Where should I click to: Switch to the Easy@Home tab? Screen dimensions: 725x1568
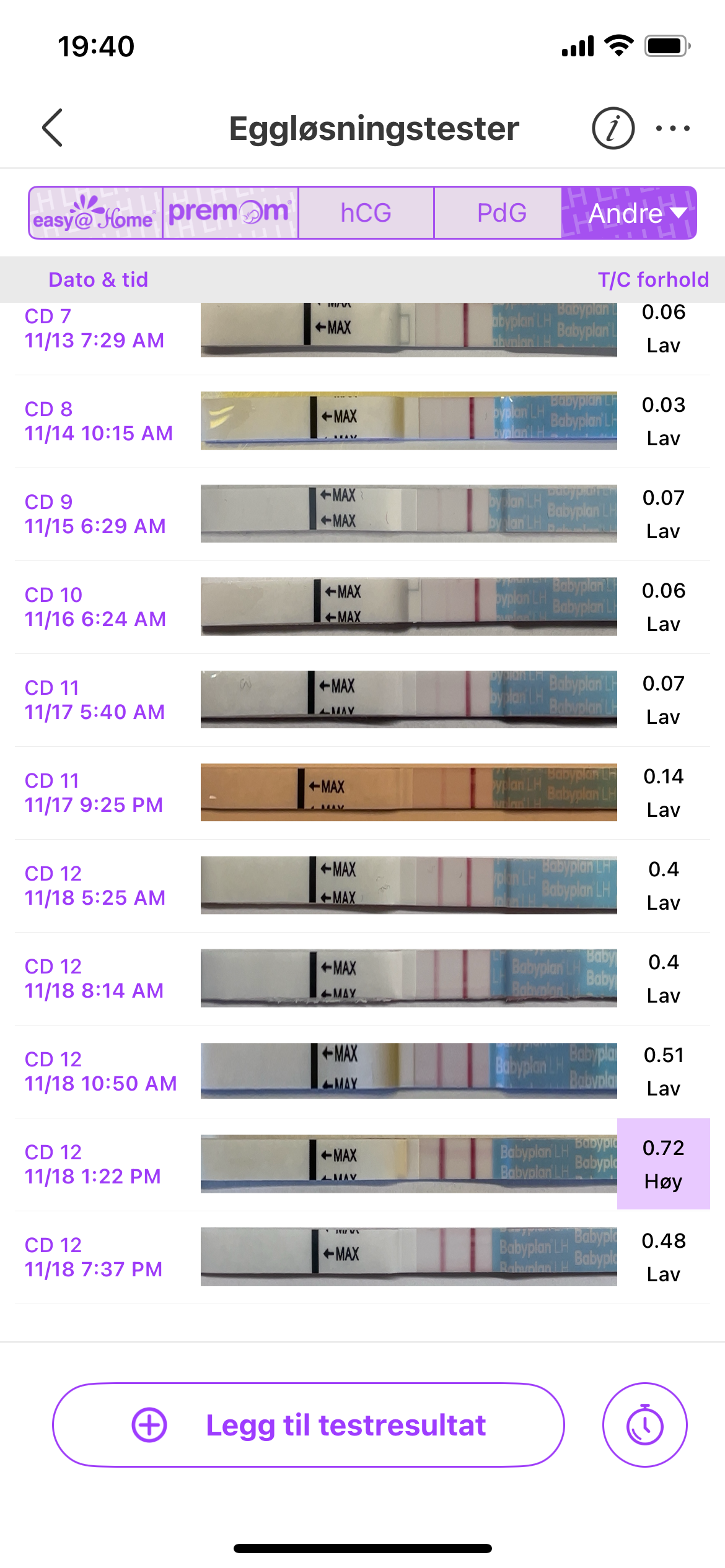click(x=95, y=213)
